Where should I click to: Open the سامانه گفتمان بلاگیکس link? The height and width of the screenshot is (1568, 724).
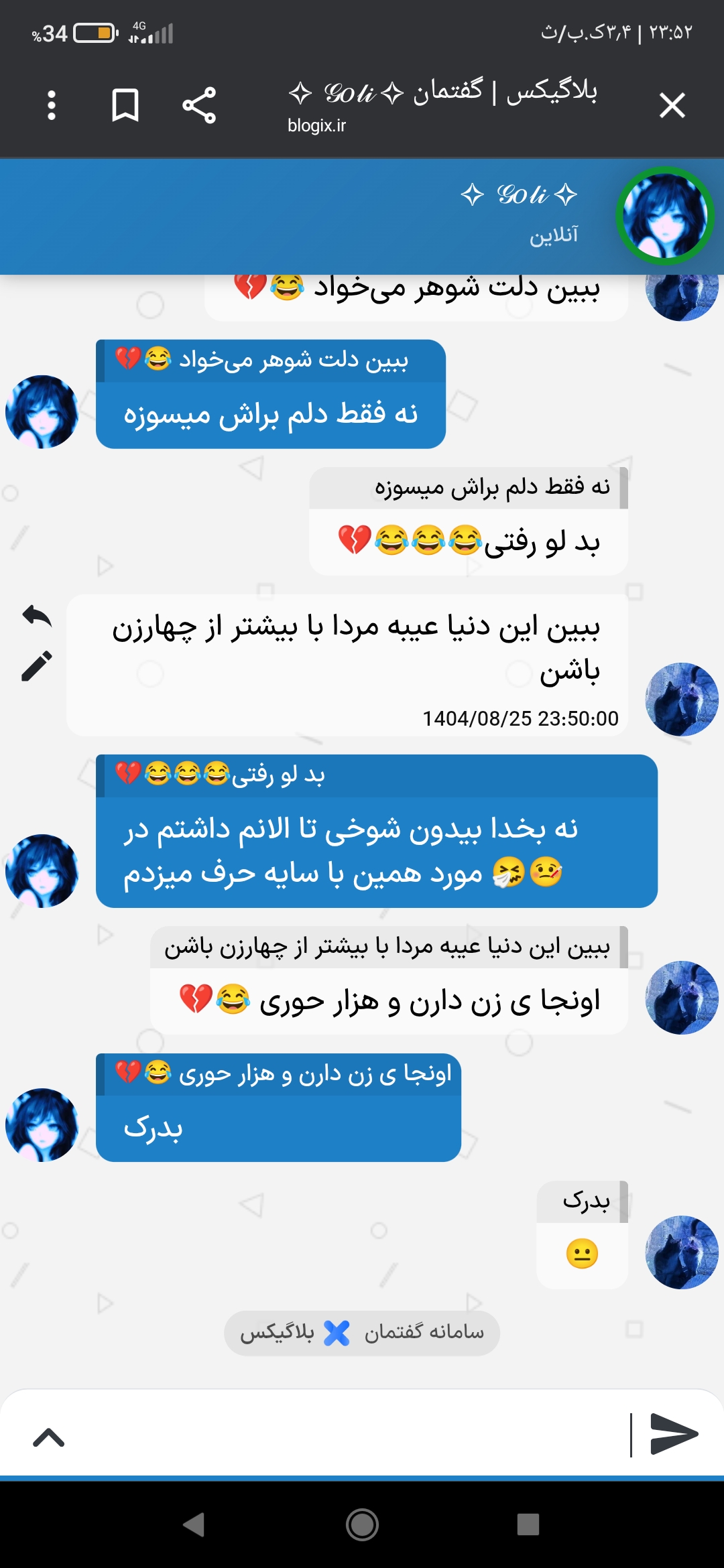pyautogui.click(x=362, y=1333)
